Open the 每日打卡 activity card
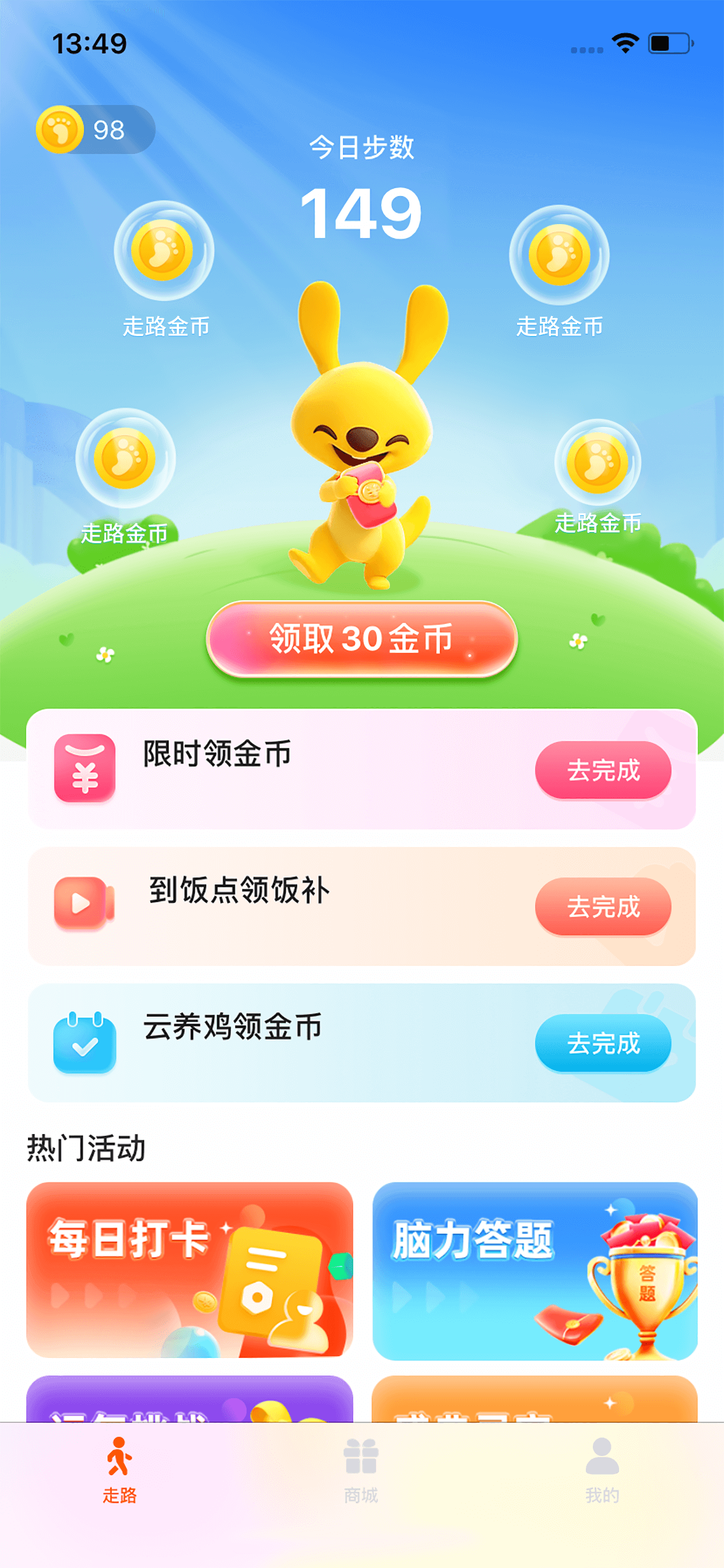Screen dimensions: 724x1568 pyautogui.click(x=189, y=1269)
